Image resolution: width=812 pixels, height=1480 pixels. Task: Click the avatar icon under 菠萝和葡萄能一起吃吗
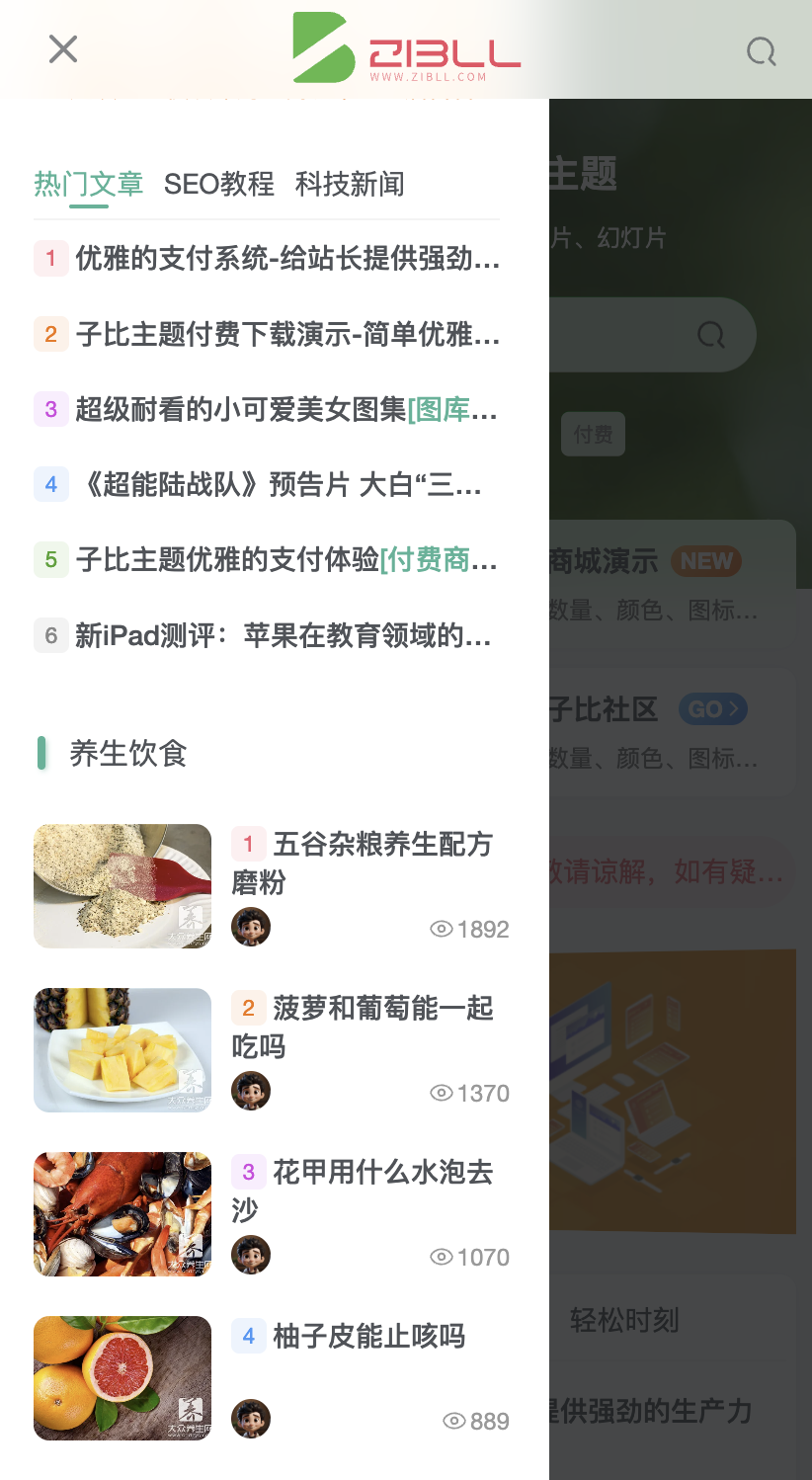pyautogui.click(x=251, y=1091)
